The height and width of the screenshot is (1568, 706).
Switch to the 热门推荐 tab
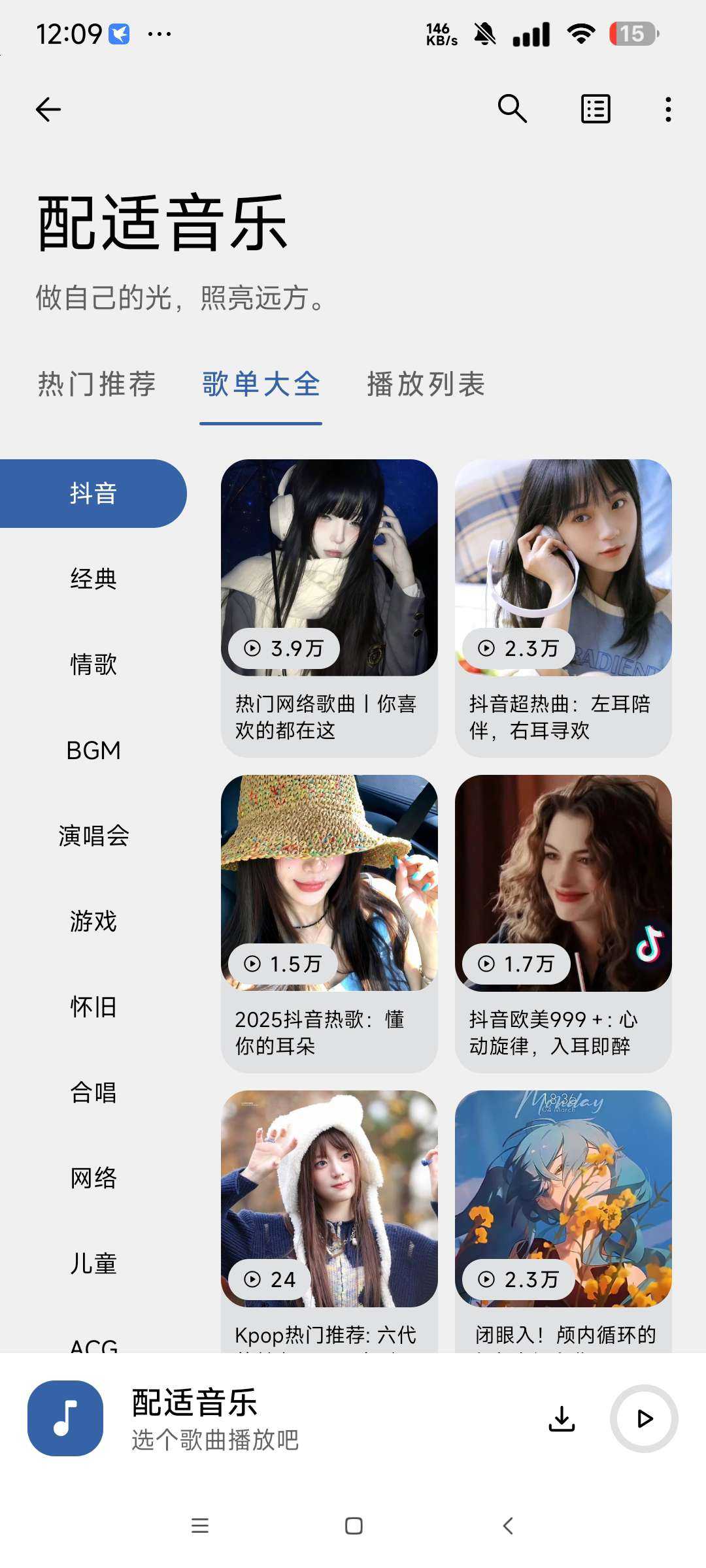97,384
